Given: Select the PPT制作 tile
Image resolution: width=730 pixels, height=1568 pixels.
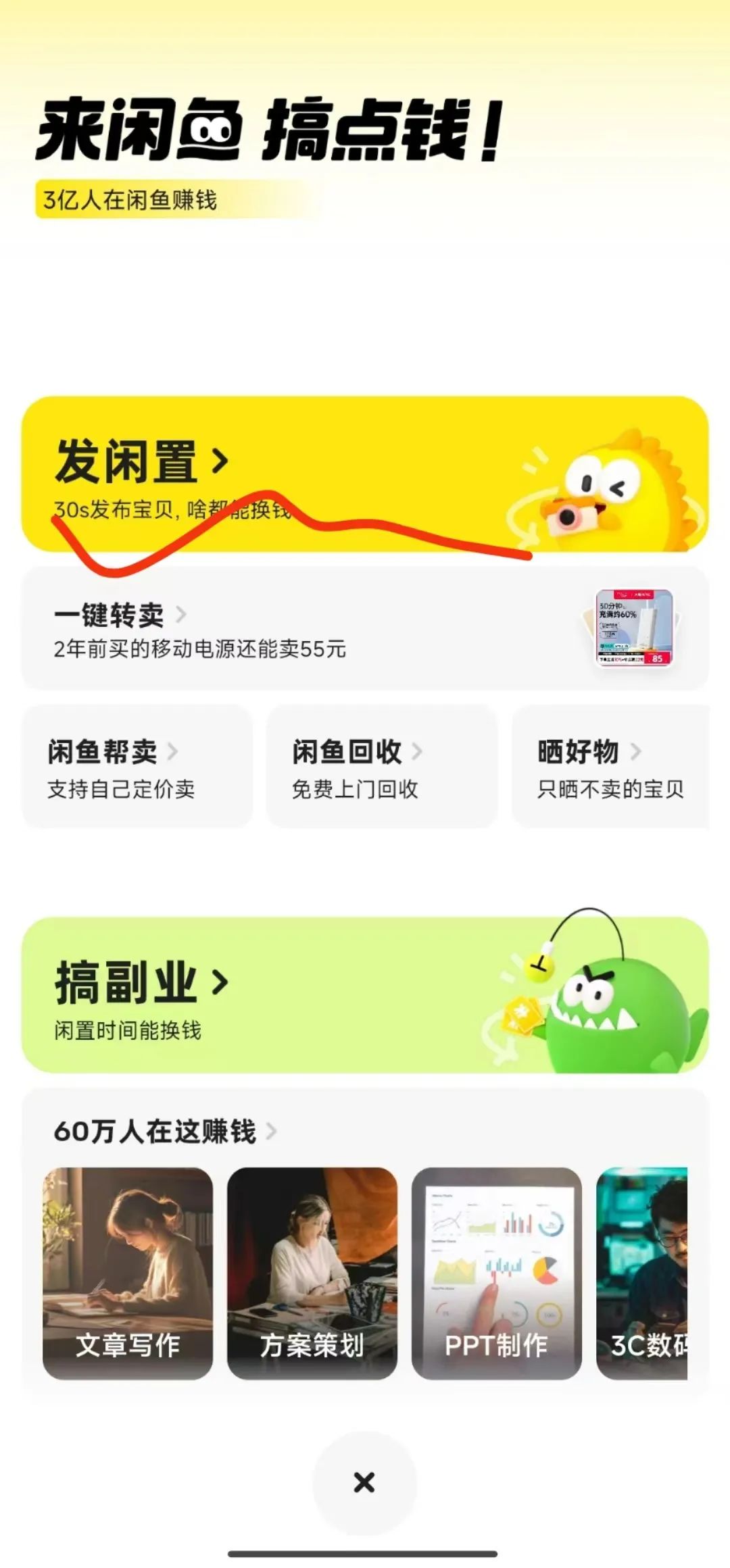Looking at the screenshot, I should coord(497,1273).
